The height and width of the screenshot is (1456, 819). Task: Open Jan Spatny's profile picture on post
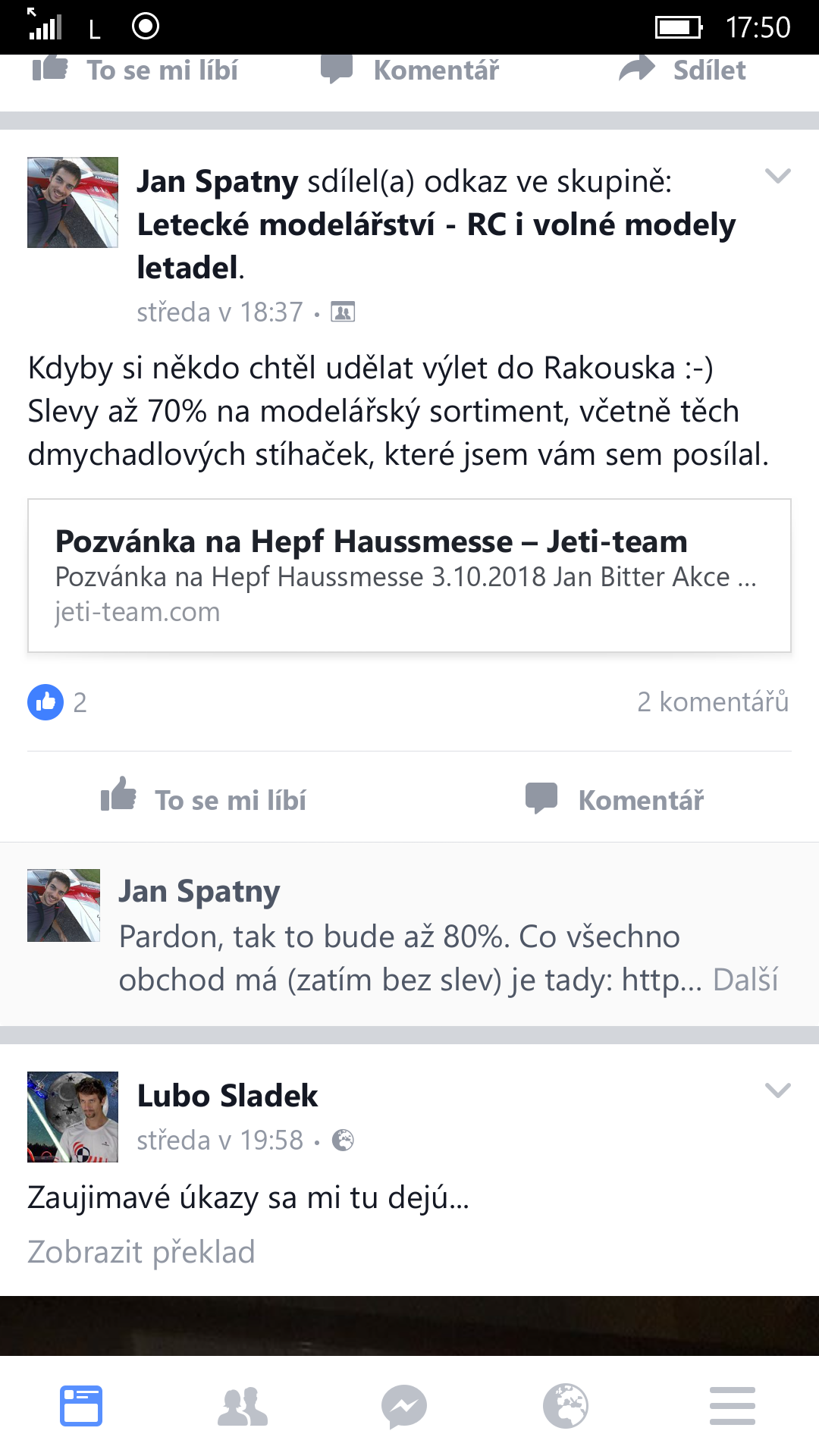(x=73, y=202)
